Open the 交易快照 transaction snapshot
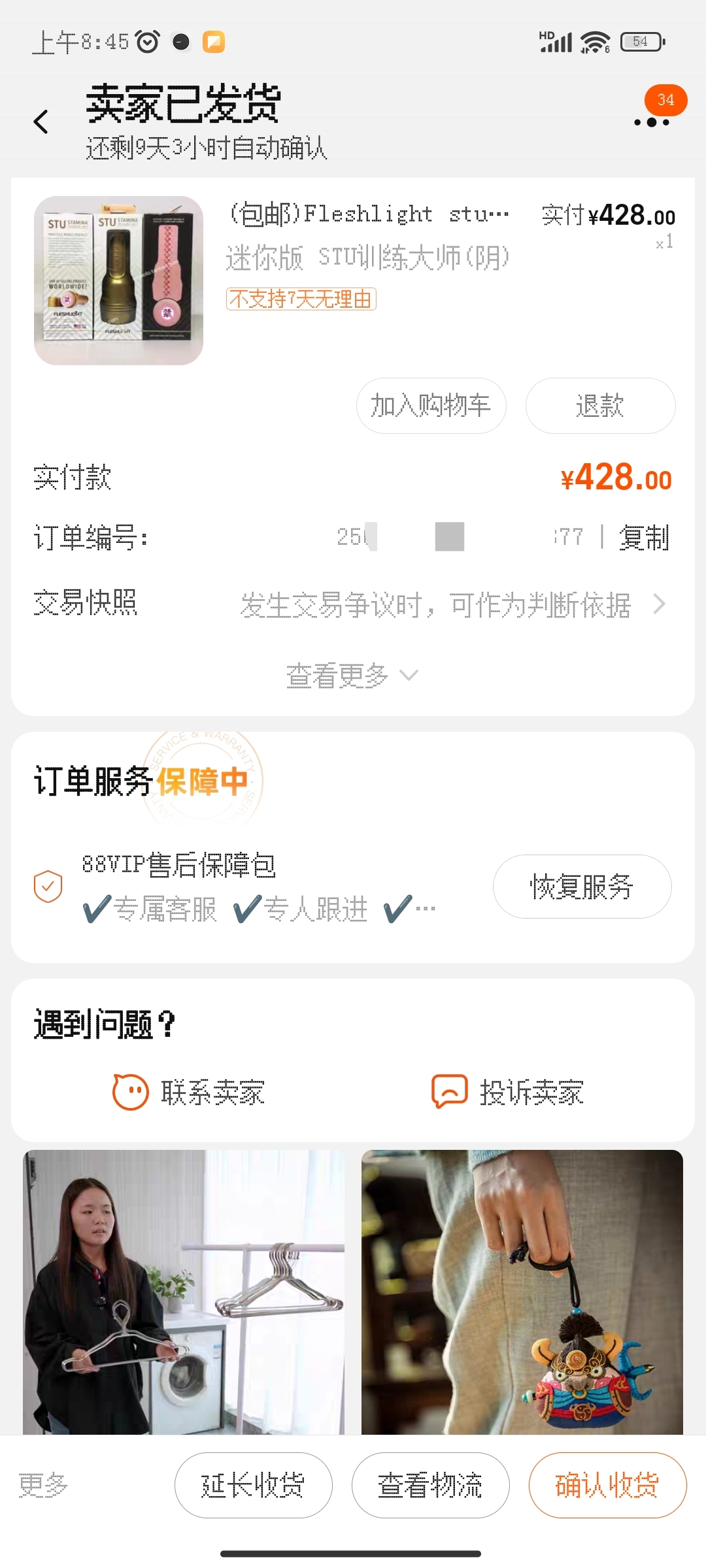The image size is (706, 1568). [353, 604]
